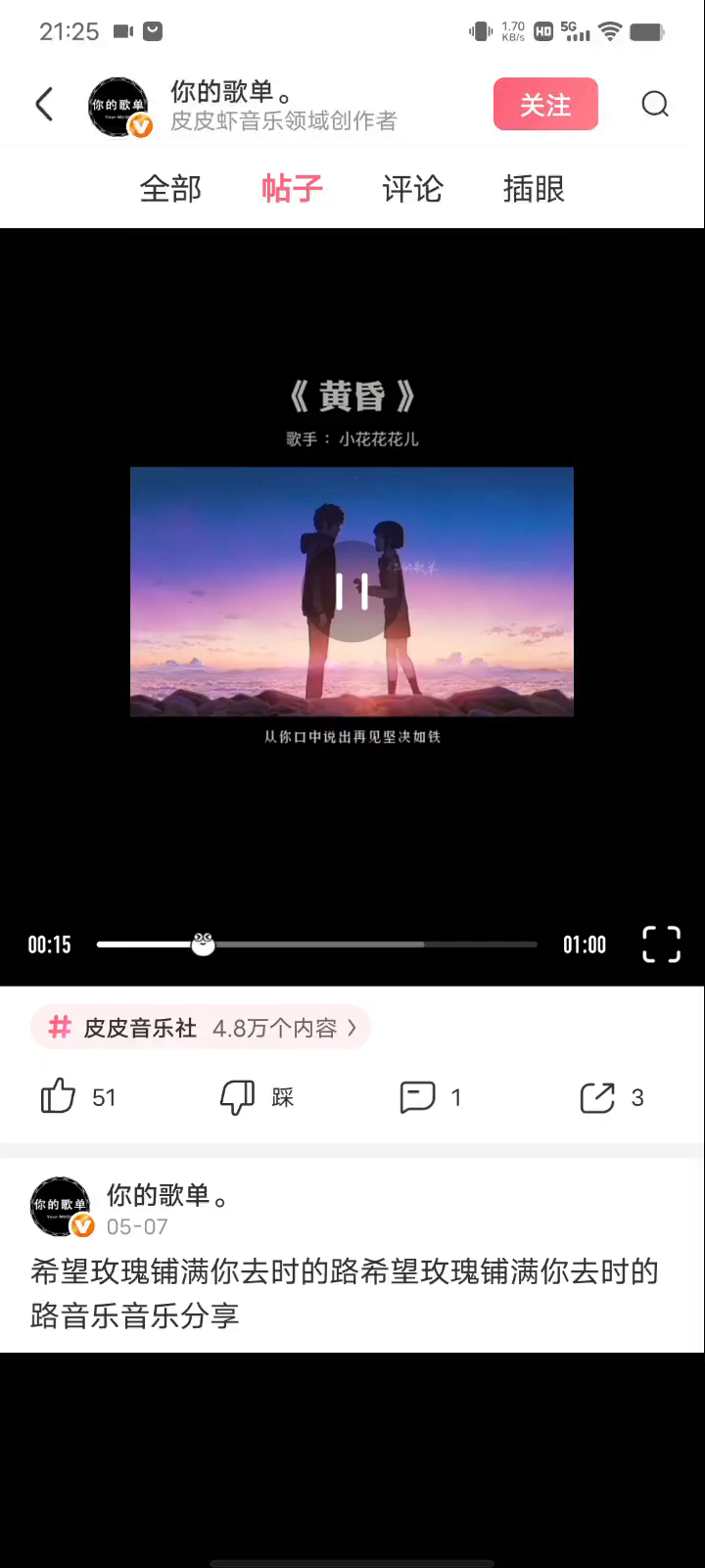
Task: Pause the playing video 《黄昏》
Action: coord(352,591)
